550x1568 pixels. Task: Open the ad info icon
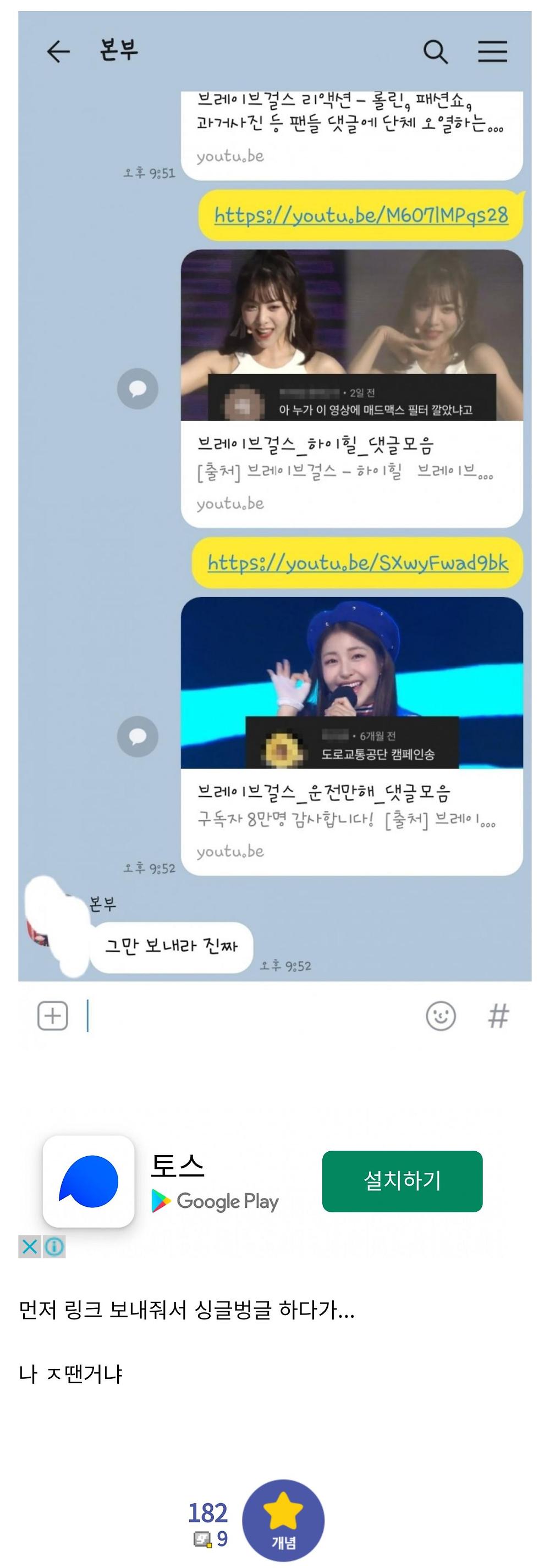(54, 1247)
